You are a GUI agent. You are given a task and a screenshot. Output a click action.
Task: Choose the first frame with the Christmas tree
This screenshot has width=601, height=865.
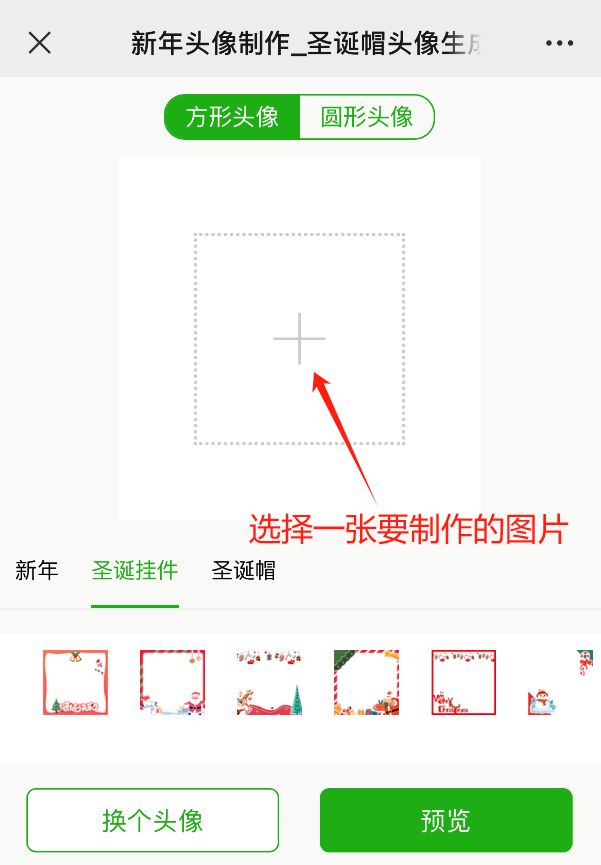pos(75,683)
